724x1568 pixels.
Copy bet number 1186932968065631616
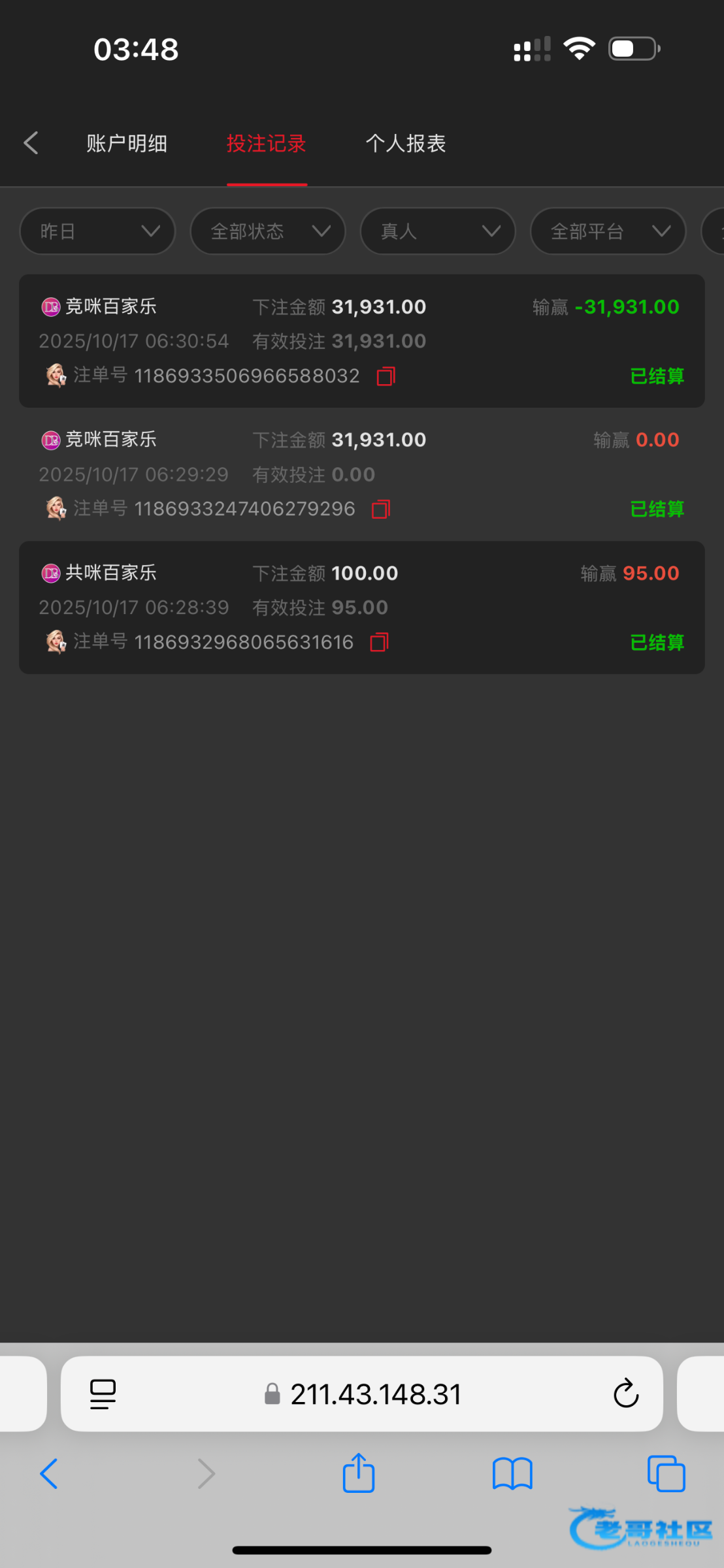click(x=379, y=643)
